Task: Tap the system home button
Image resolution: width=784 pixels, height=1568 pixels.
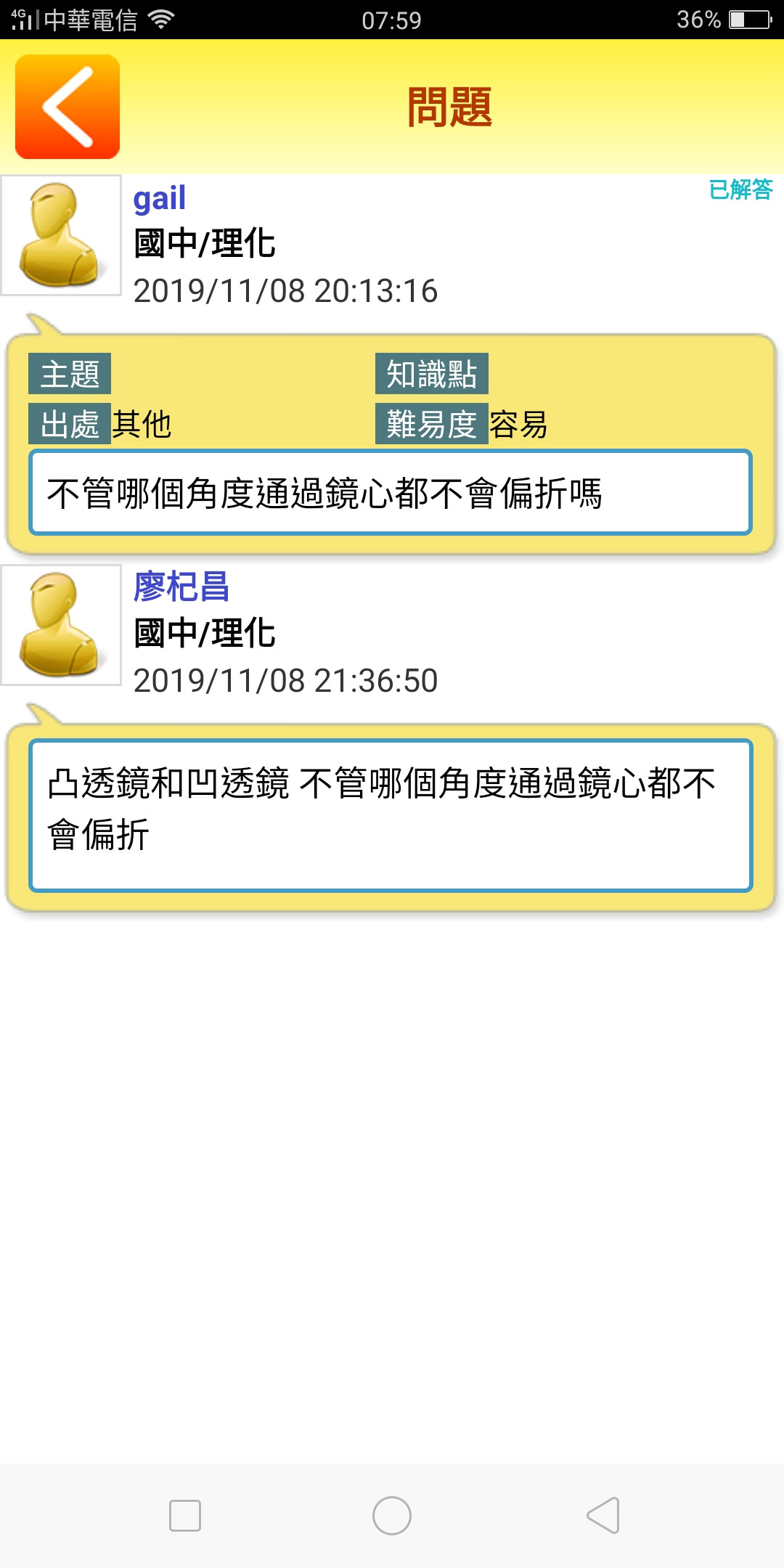Action: pyautogui.click(x=392, y=1516)
